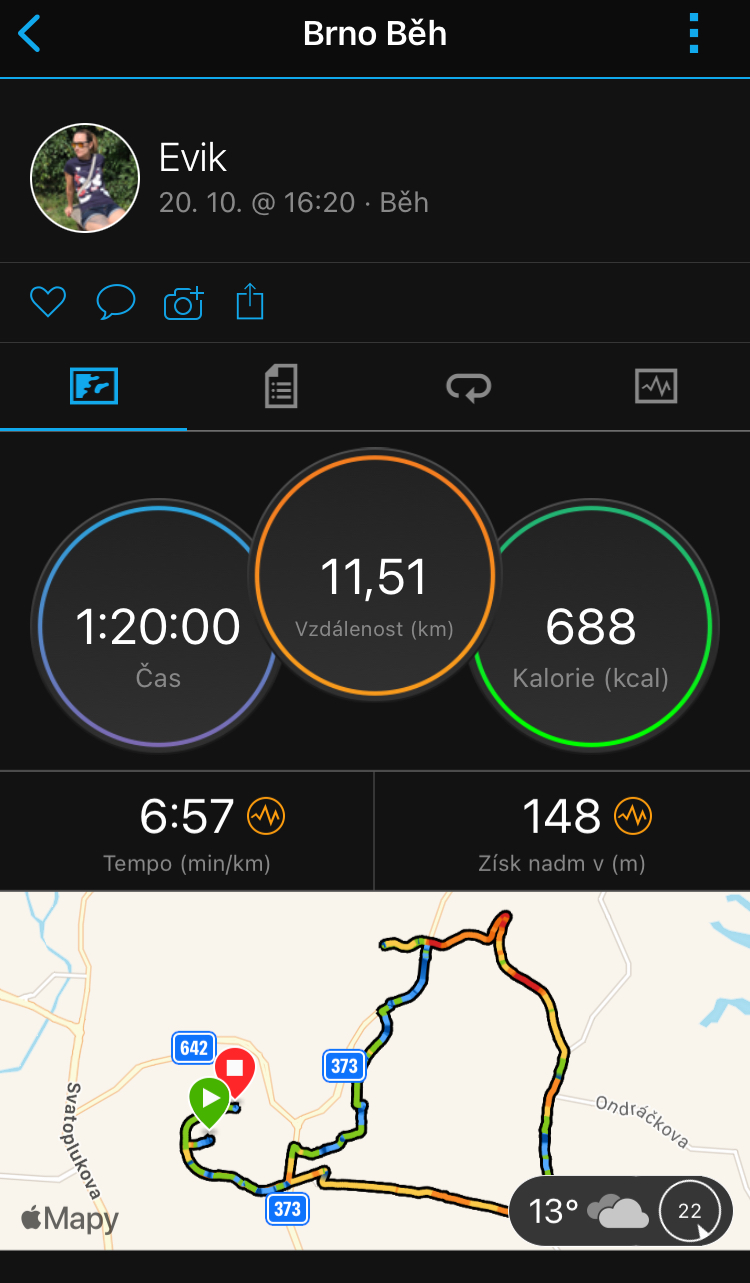Share this run activity
This screenshot has height=1283, width=750.
click(x=250, y=301)
